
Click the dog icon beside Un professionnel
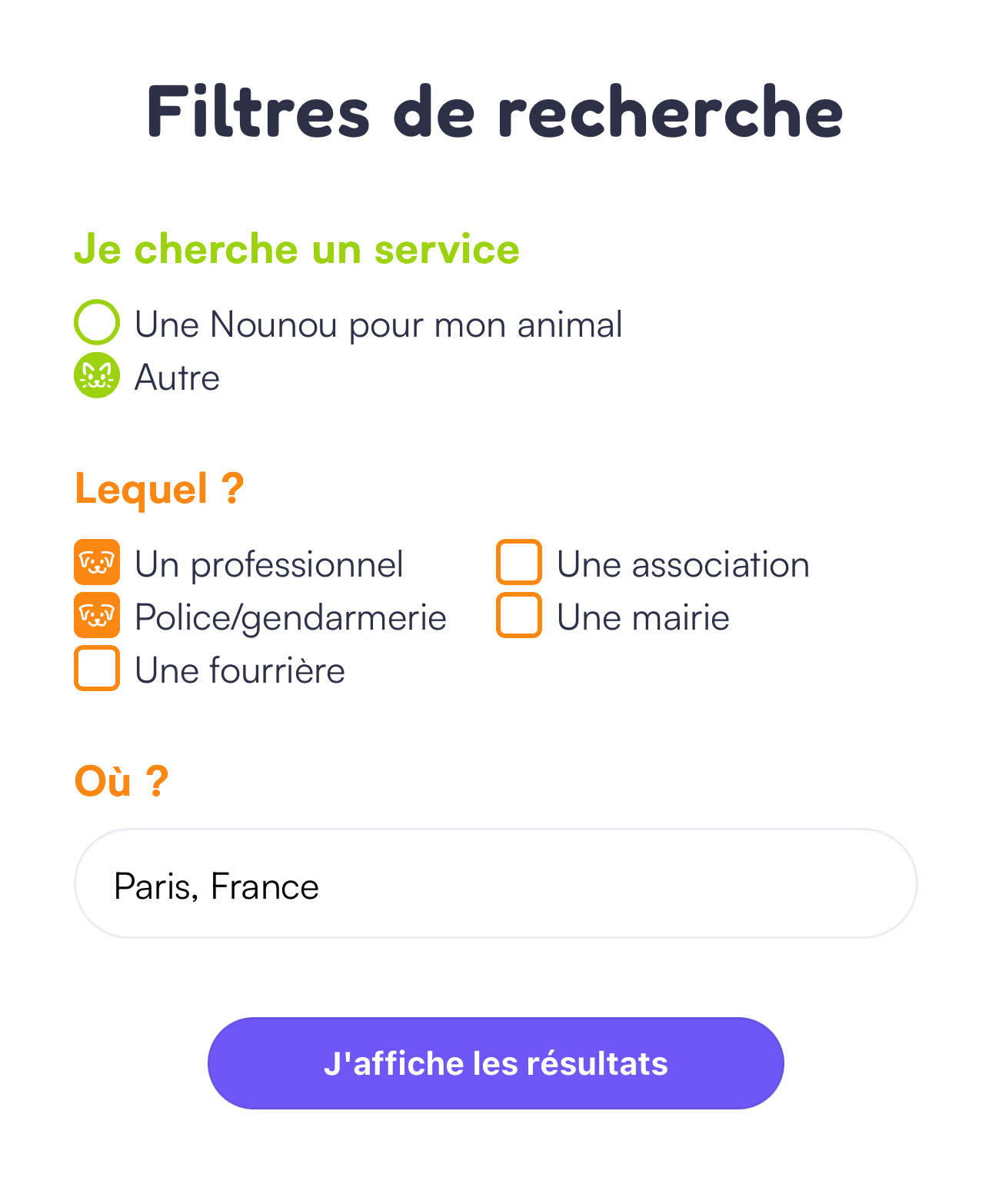click(96, 564)
